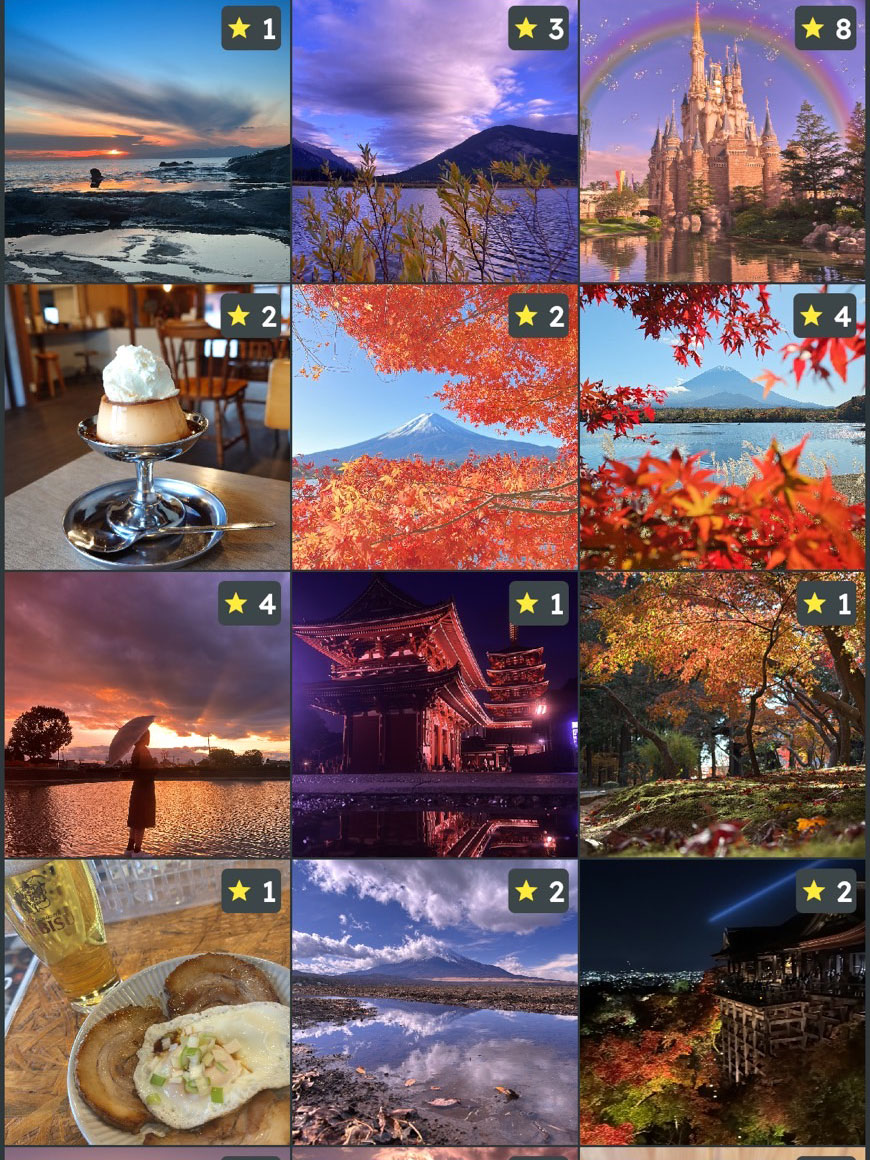Viewport: 870px width, 1160px height.
Task: Open the woman with umbrella sunset photo
Action: point(147,715)
